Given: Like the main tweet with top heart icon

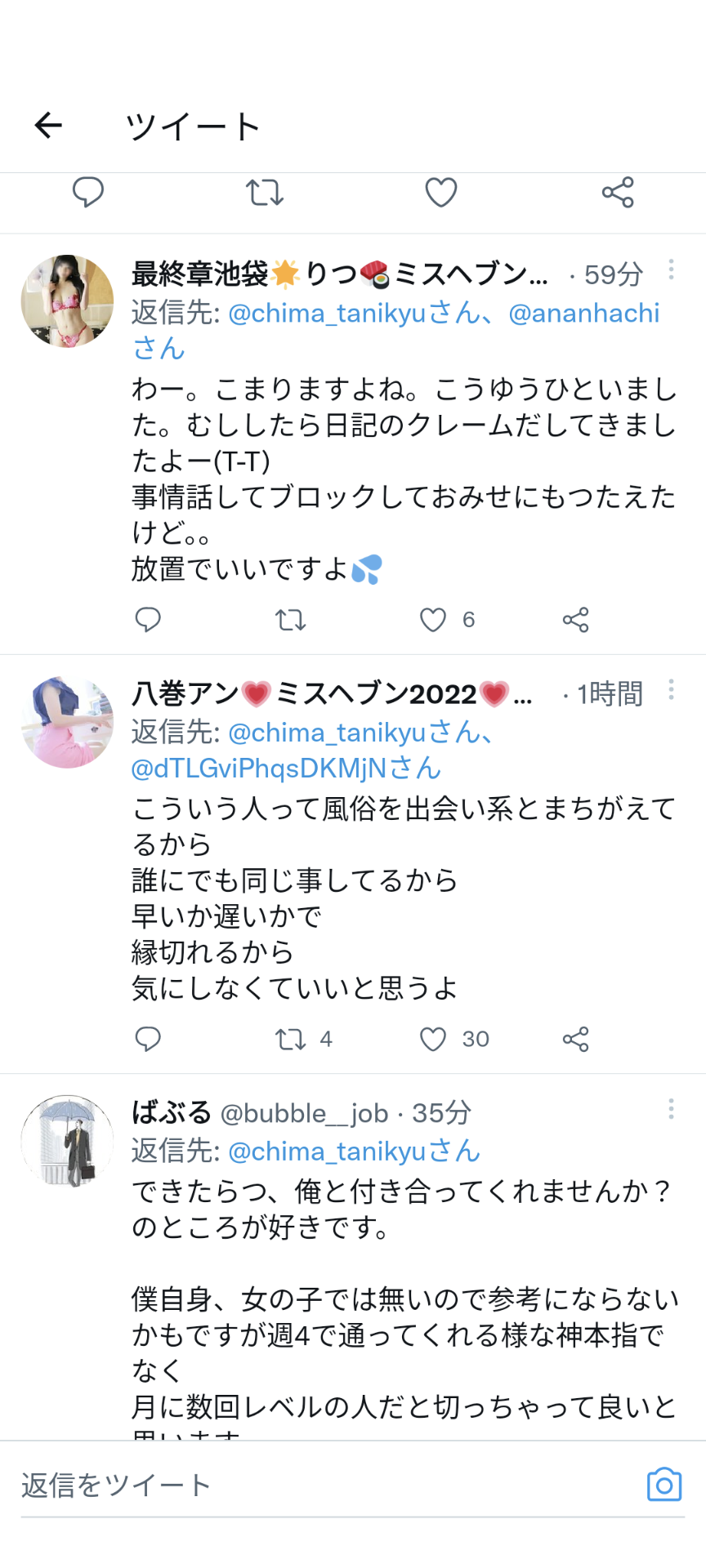Looking at the screenshot, I should (x=440, y=193).
